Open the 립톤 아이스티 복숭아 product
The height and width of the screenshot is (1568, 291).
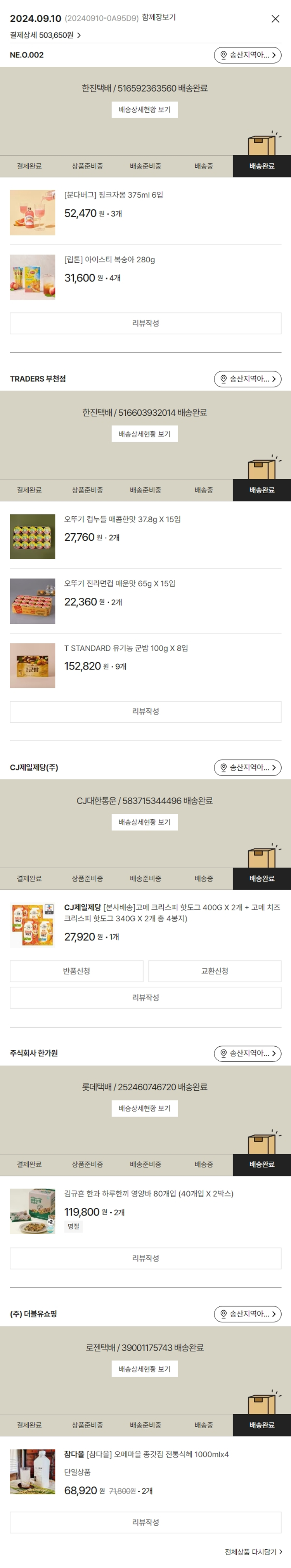[x=109, y=260]
